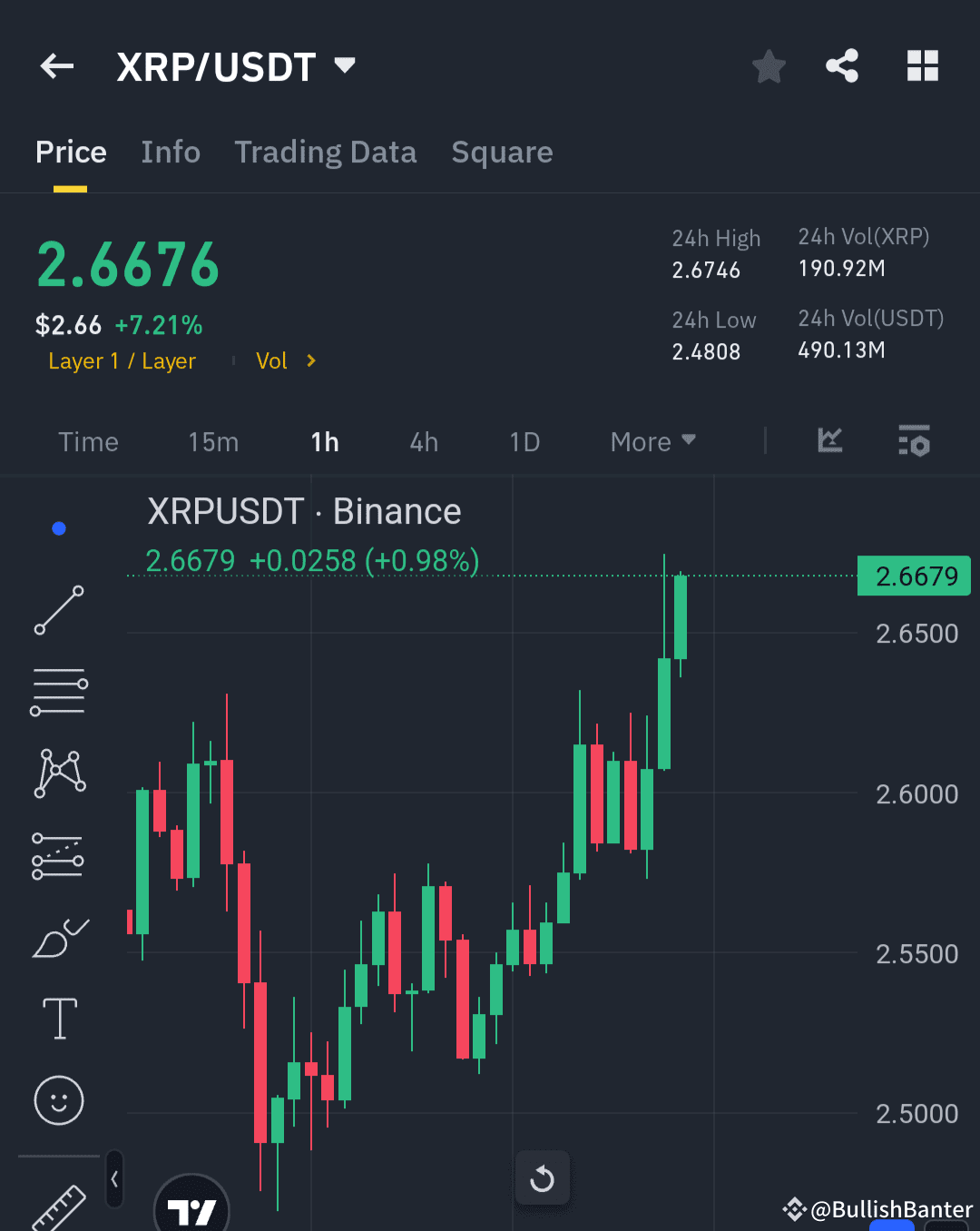Screen dimensions: 980x1231
Task: Select the text annotation tool
Action: click(x=58, y=1019)
